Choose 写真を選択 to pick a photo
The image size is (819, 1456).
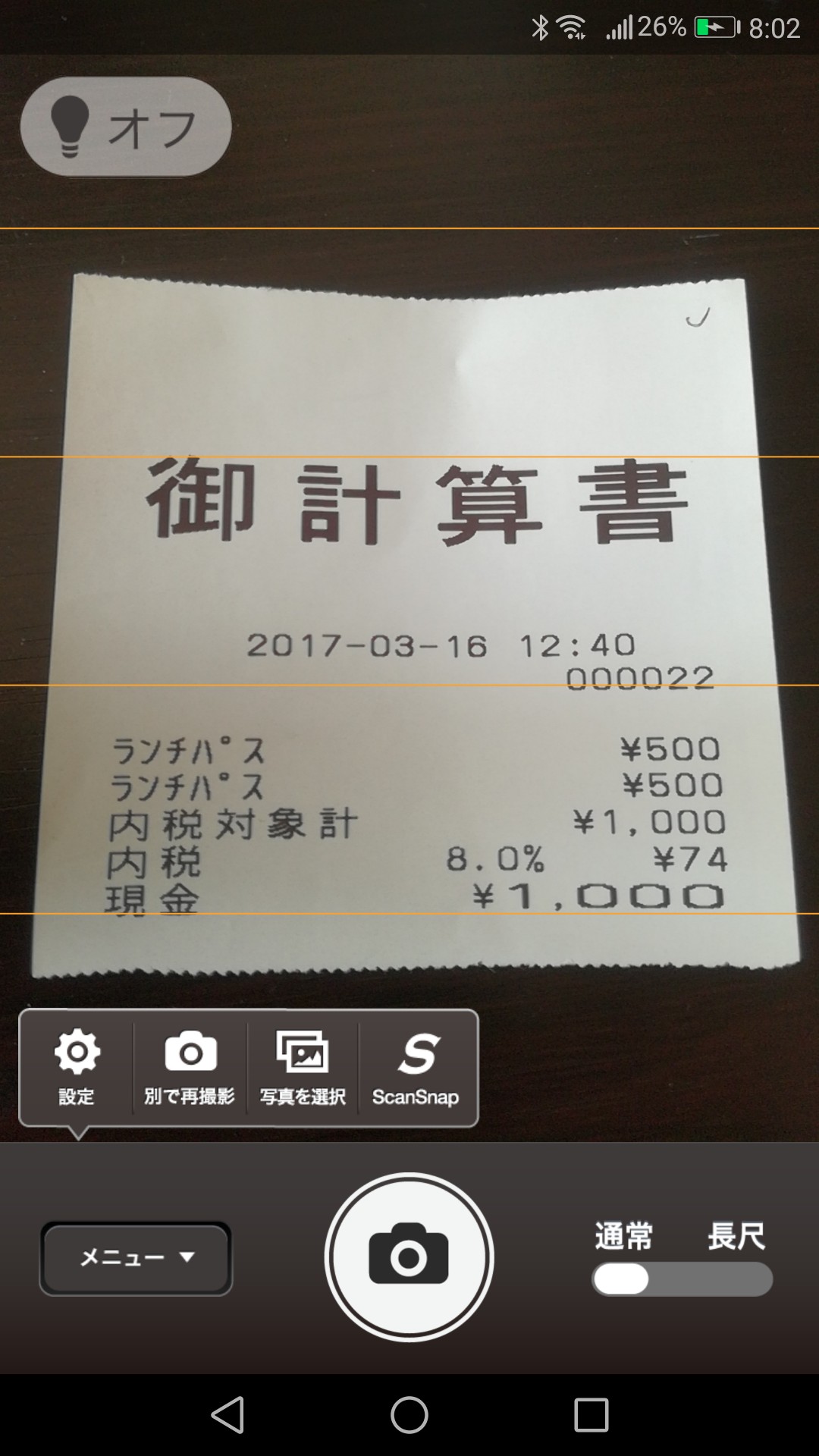303,1068
